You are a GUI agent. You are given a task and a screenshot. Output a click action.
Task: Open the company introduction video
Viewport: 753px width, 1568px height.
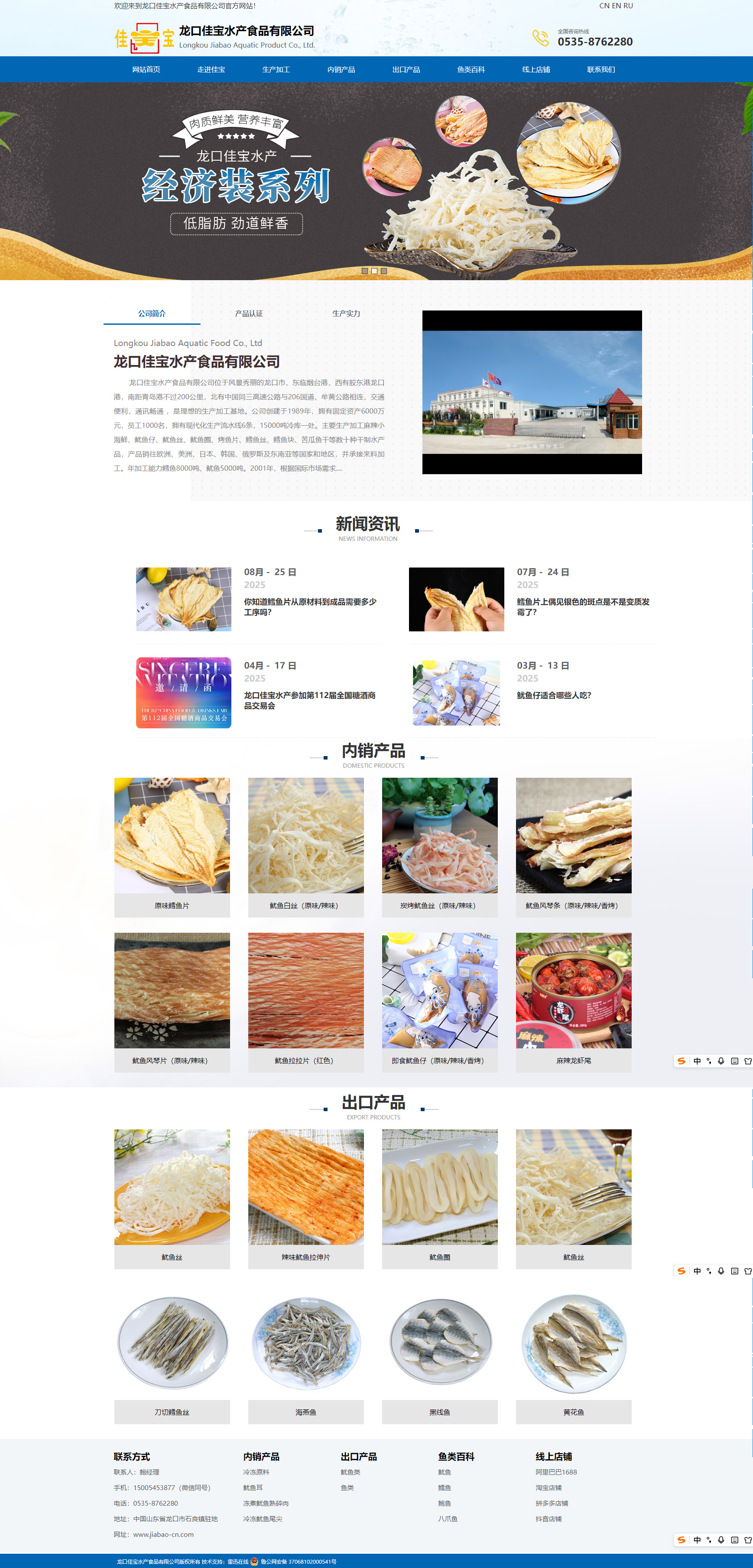click(532, 392)
